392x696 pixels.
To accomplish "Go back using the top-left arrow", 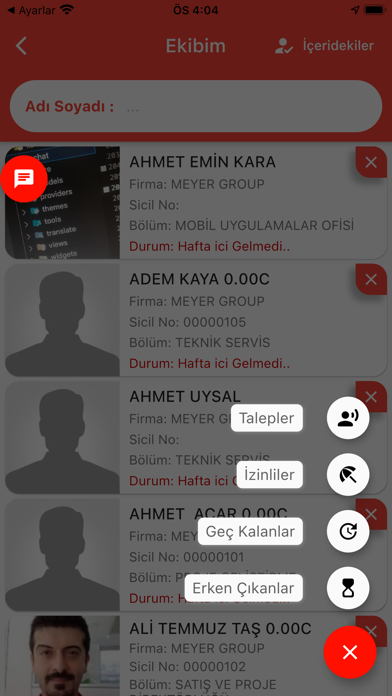I will click(21, 46).
